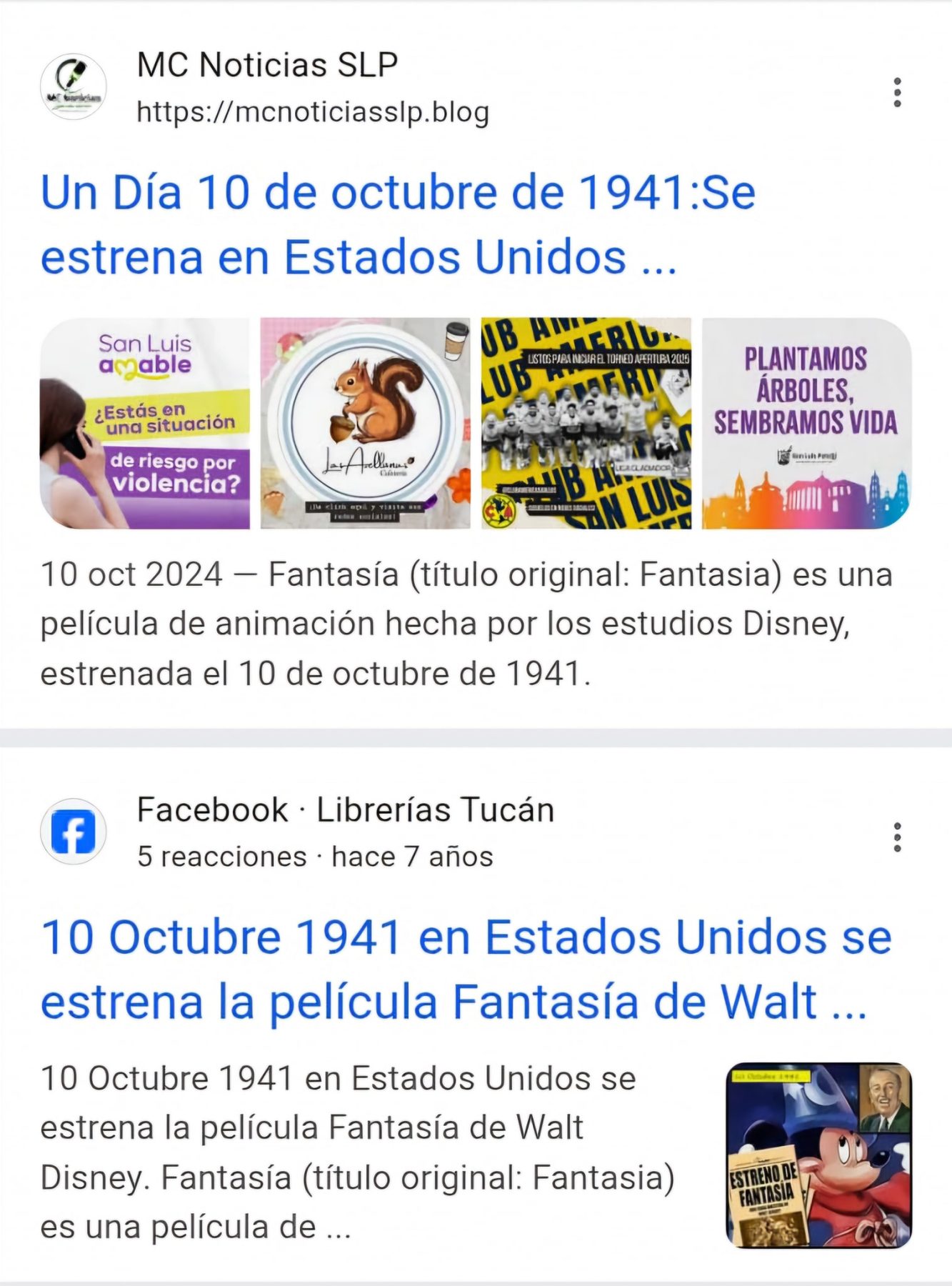Viewport: 952px width, 1286px height.
Task: Open Facebook · Librerías Tucán source header
Action: click(344, 830)
